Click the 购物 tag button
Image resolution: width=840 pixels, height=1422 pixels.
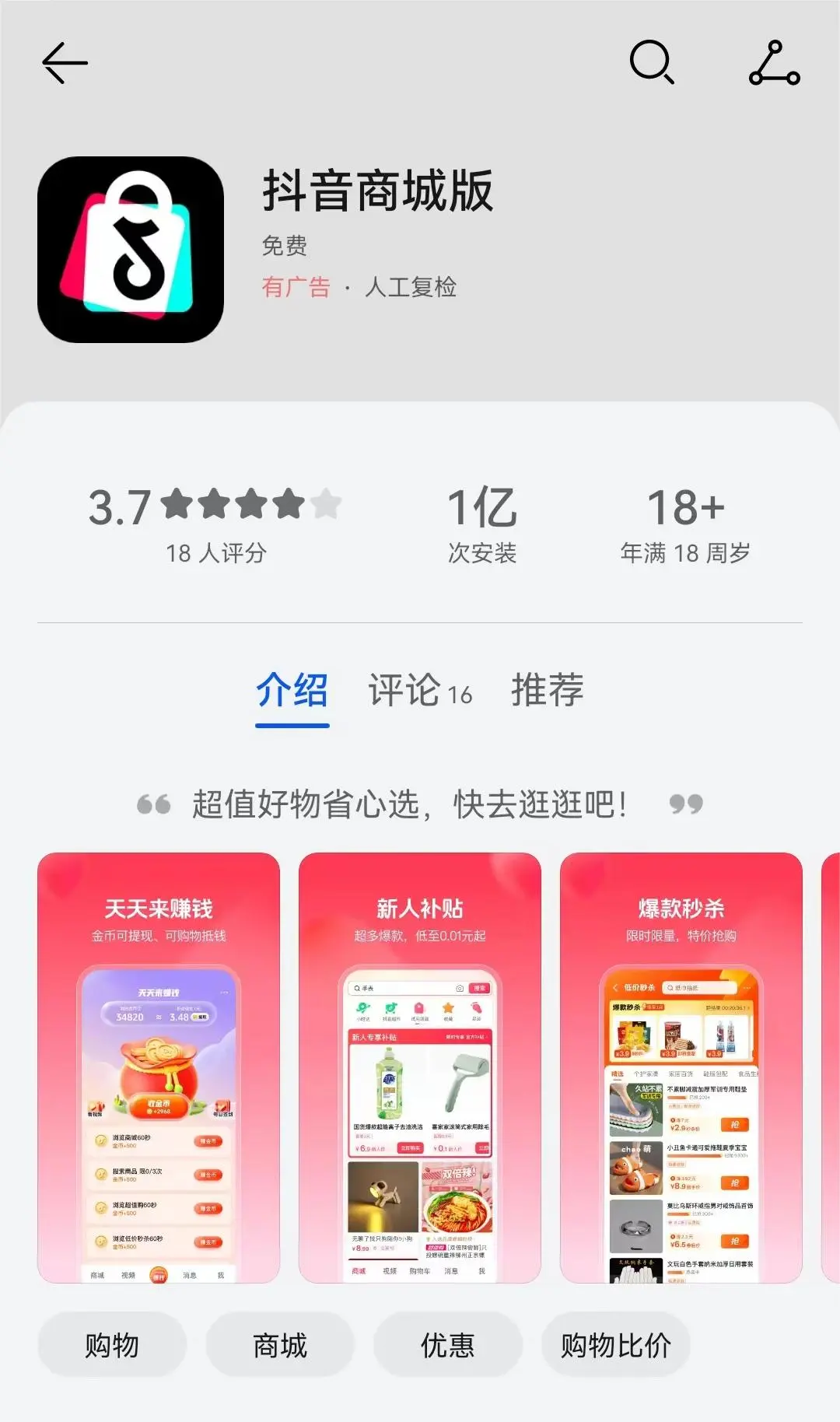coord(111,1344)
